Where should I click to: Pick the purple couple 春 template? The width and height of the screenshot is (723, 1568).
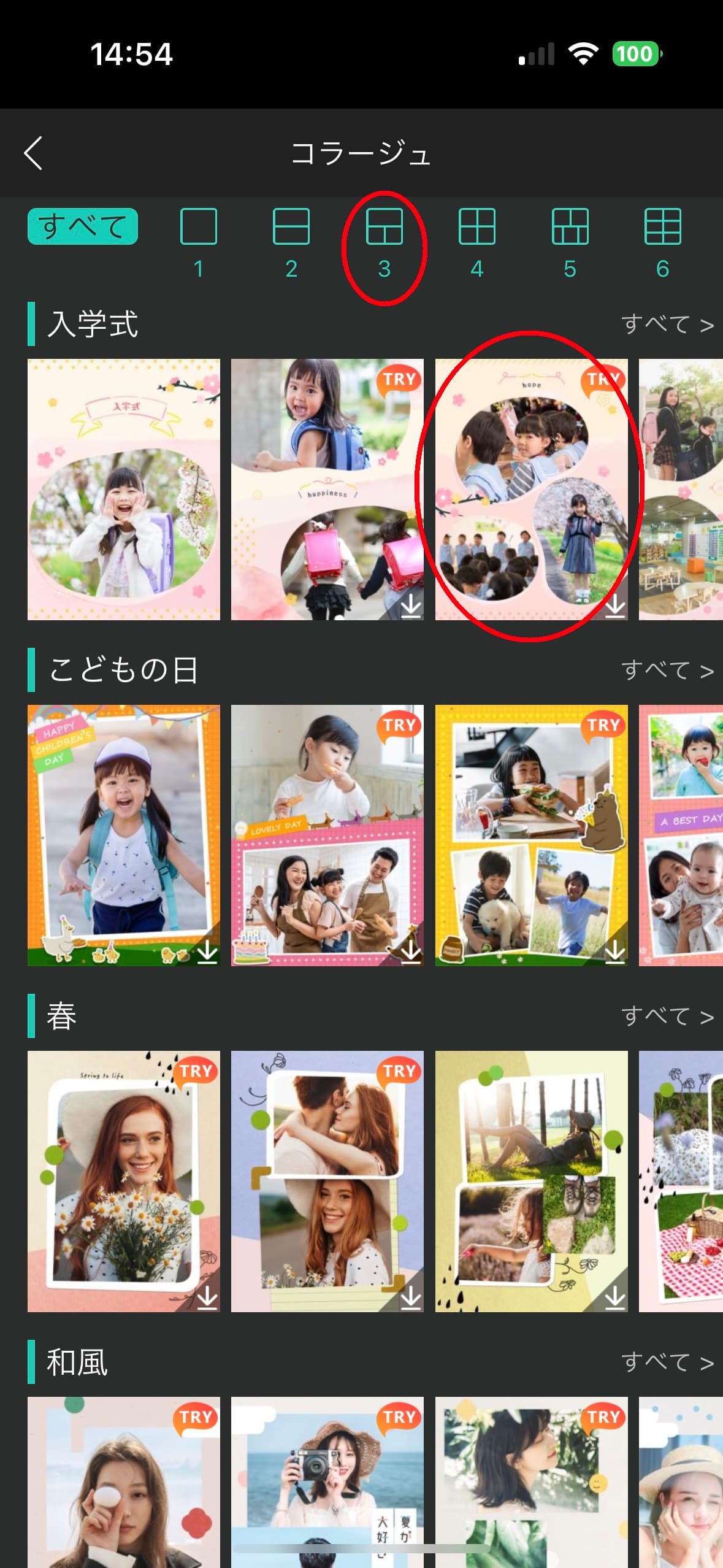[327, 1182]
